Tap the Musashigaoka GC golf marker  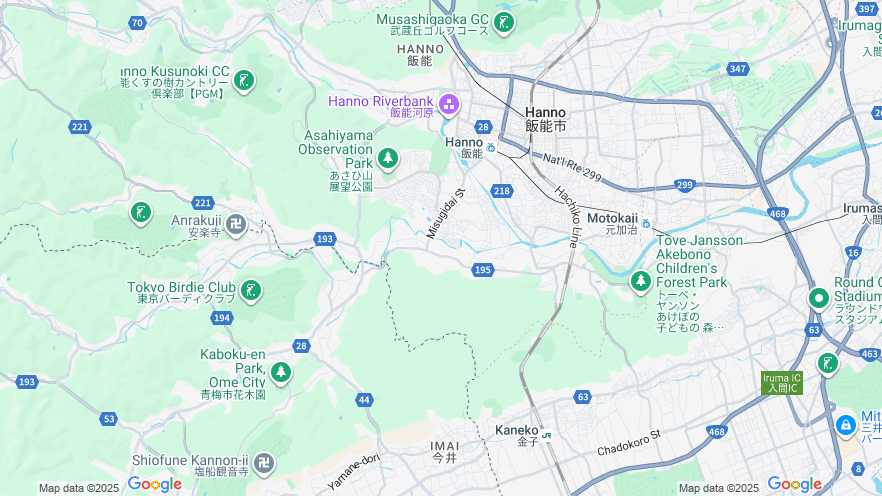pos(504,22)
